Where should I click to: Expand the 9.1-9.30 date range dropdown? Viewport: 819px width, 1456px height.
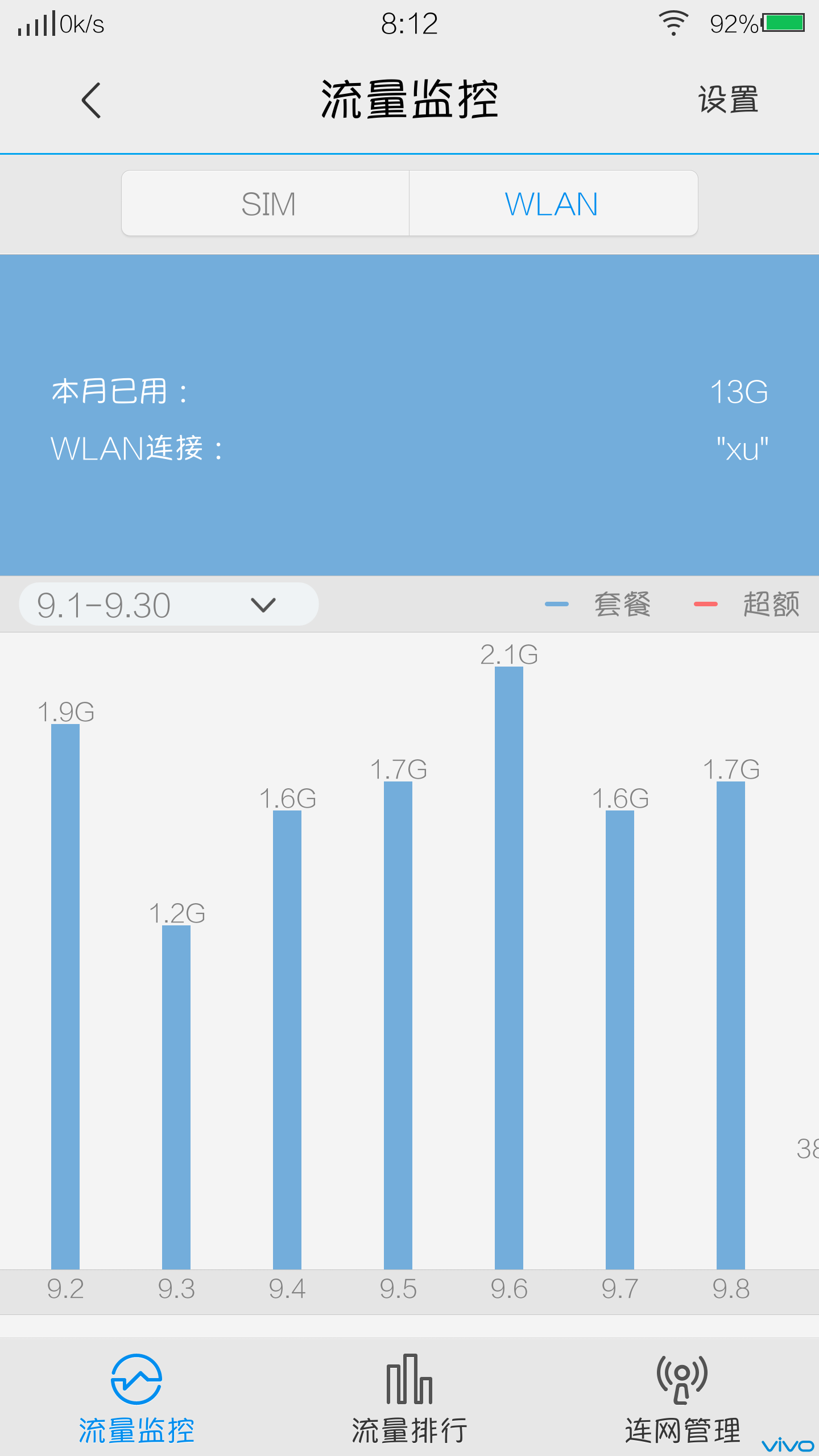[169, 605]
